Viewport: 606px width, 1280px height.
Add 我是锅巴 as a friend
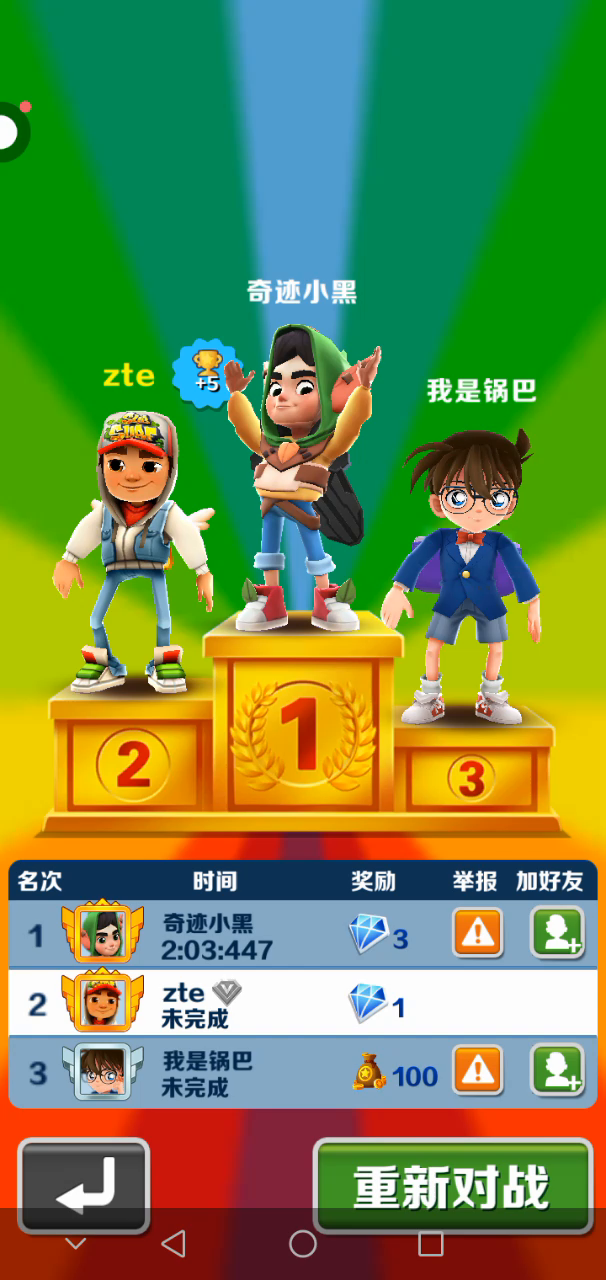pyautogui.click(x=557, y=1069)
